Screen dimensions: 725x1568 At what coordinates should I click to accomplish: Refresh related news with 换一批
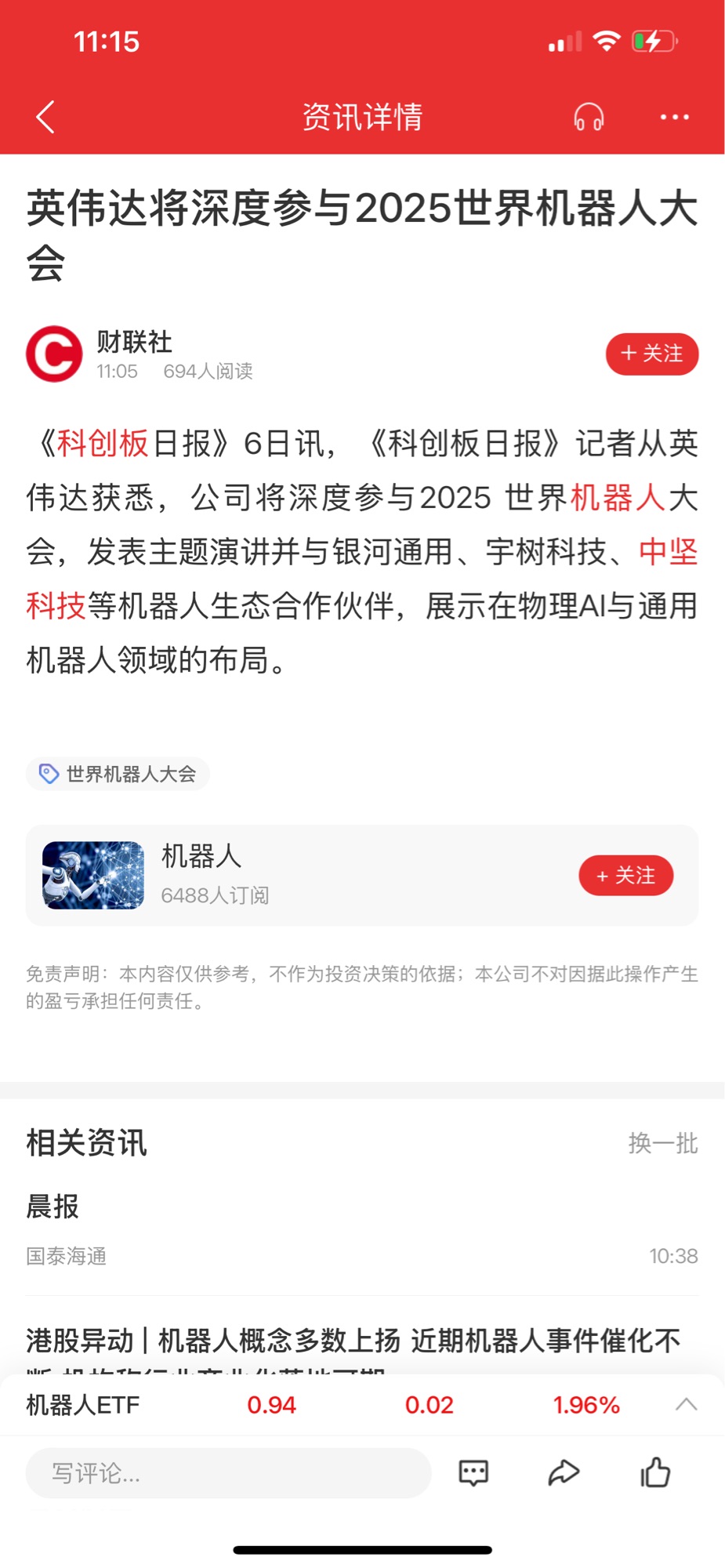[662, 1143]
